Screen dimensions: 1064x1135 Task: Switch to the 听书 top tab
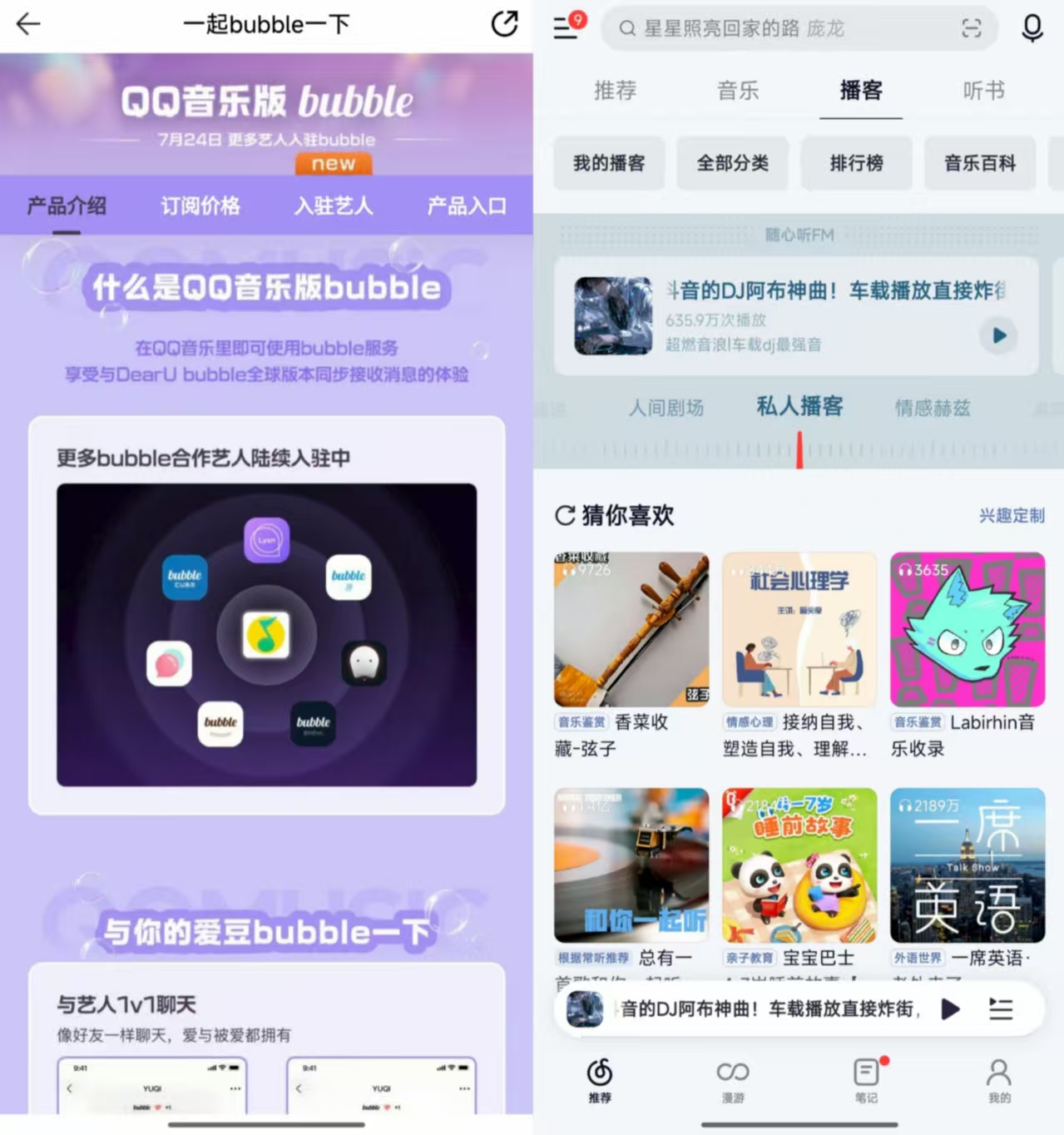click(983, 90)
